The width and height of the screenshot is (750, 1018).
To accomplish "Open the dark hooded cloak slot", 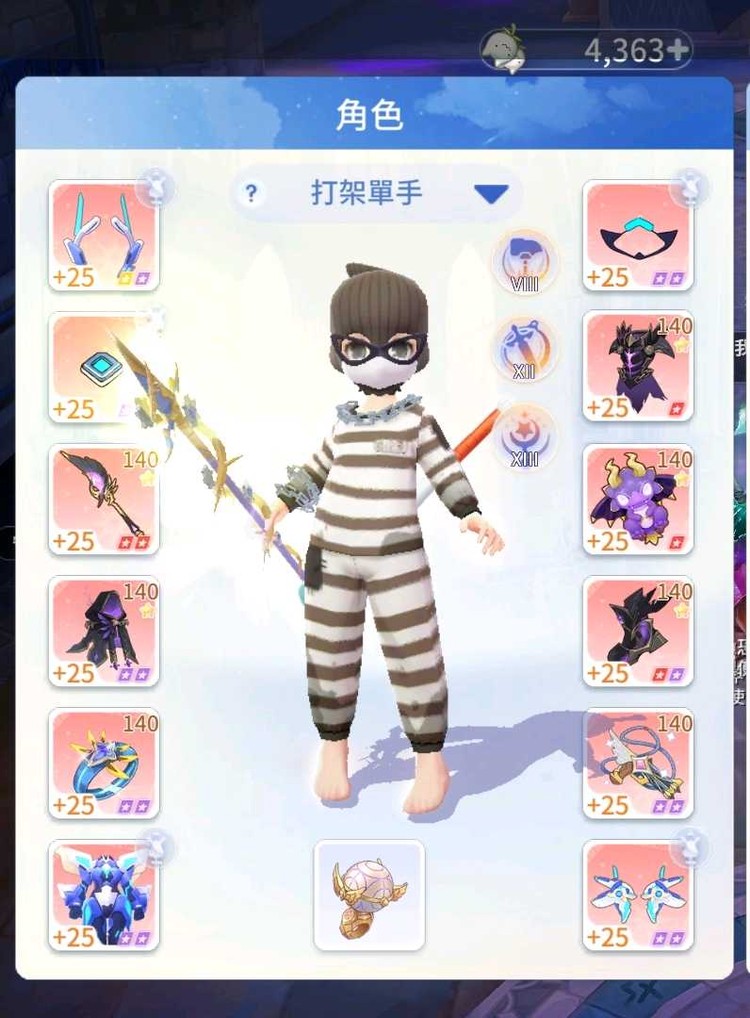I will point(104,632).
